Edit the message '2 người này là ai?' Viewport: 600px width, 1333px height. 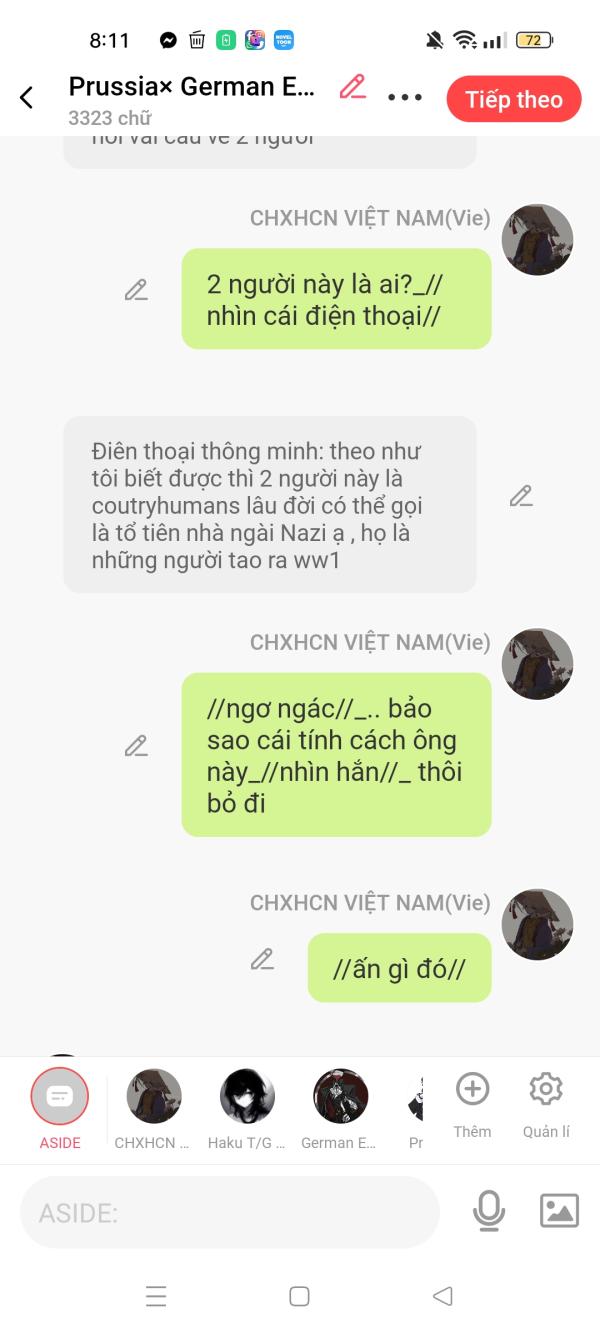coord(136,290)
